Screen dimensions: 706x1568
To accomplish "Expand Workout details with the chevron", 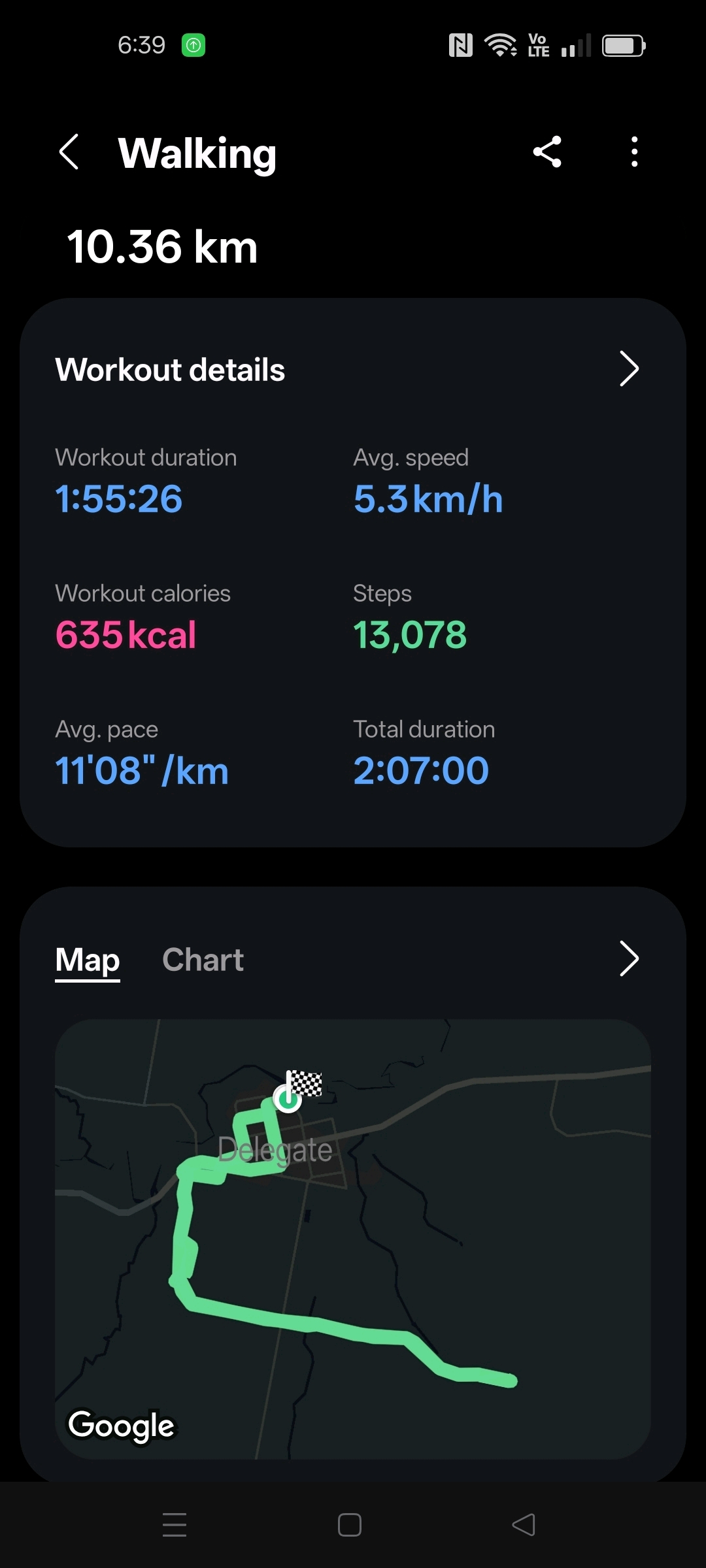I will (628, 369).
